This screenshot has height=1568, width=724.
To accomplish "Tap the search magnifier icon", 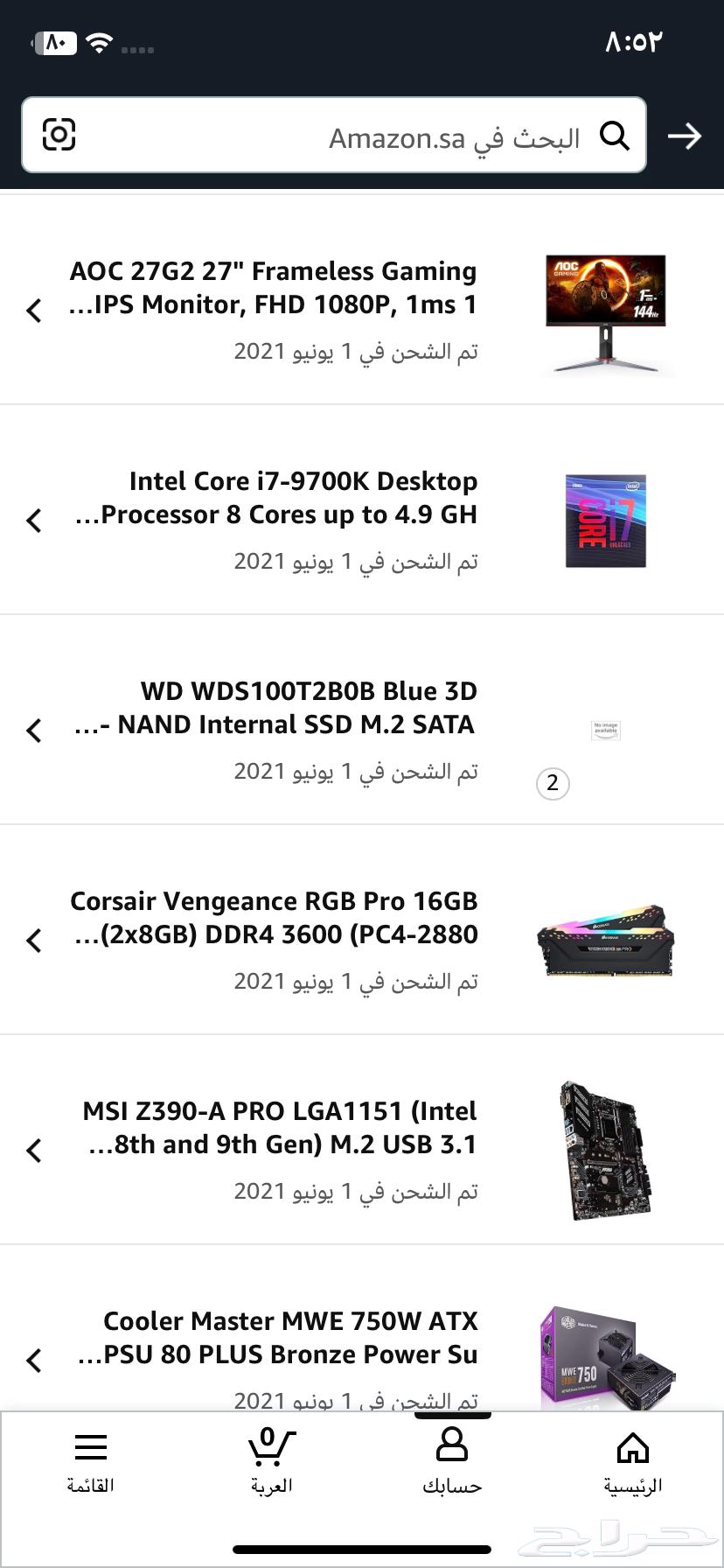I will coord(616,136).
